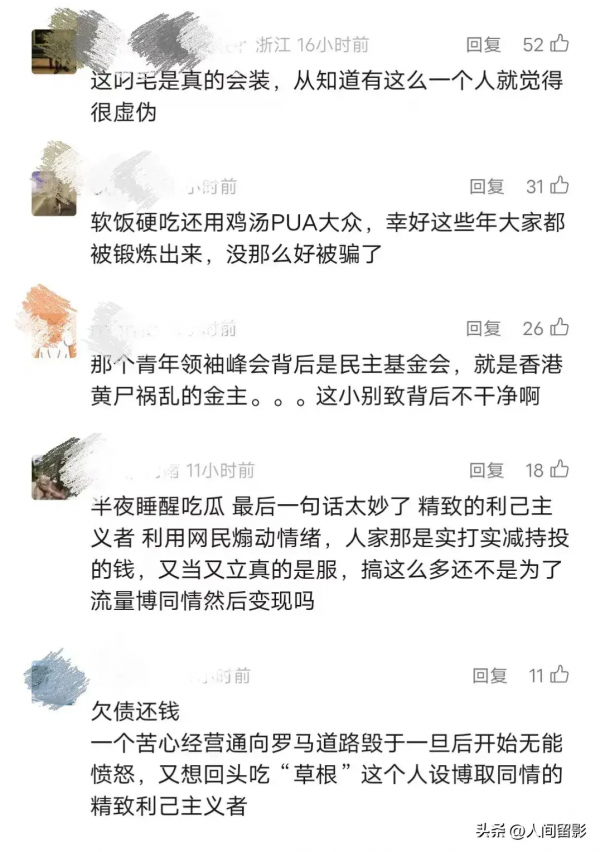Thumbs up the comment with 11 likes
The height and width of the screenshot is (852, 600).
(x=560, y=675)
